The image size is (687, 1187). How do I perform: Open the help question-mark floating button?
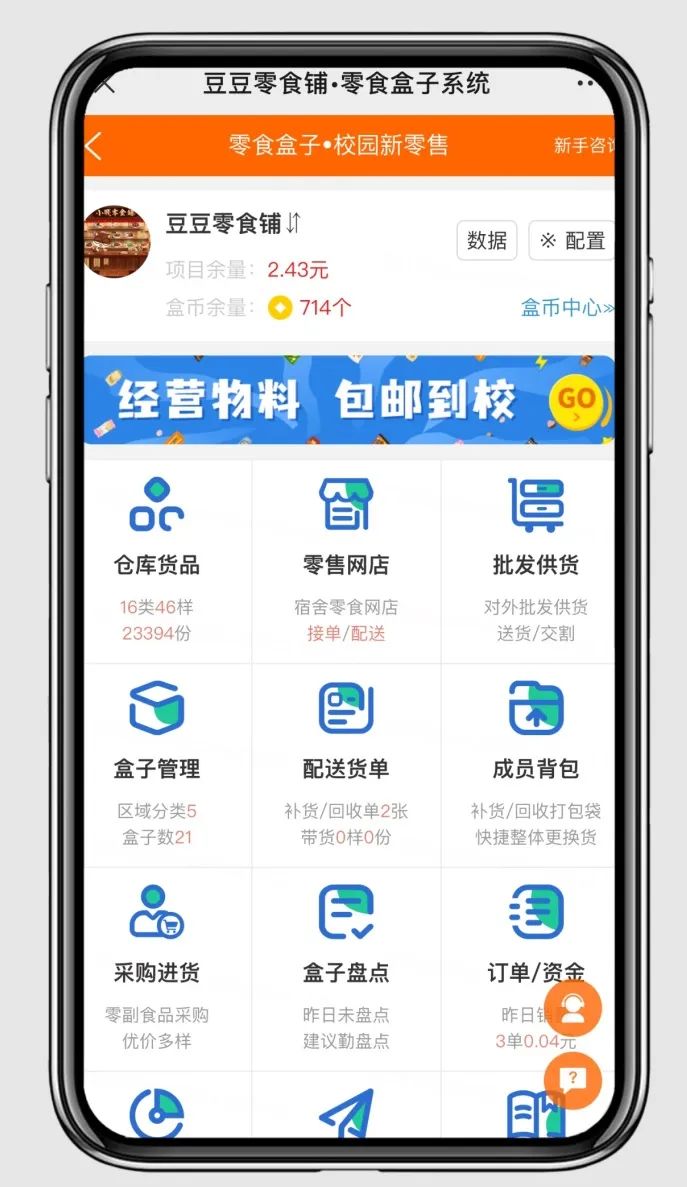coord(573,1079)
